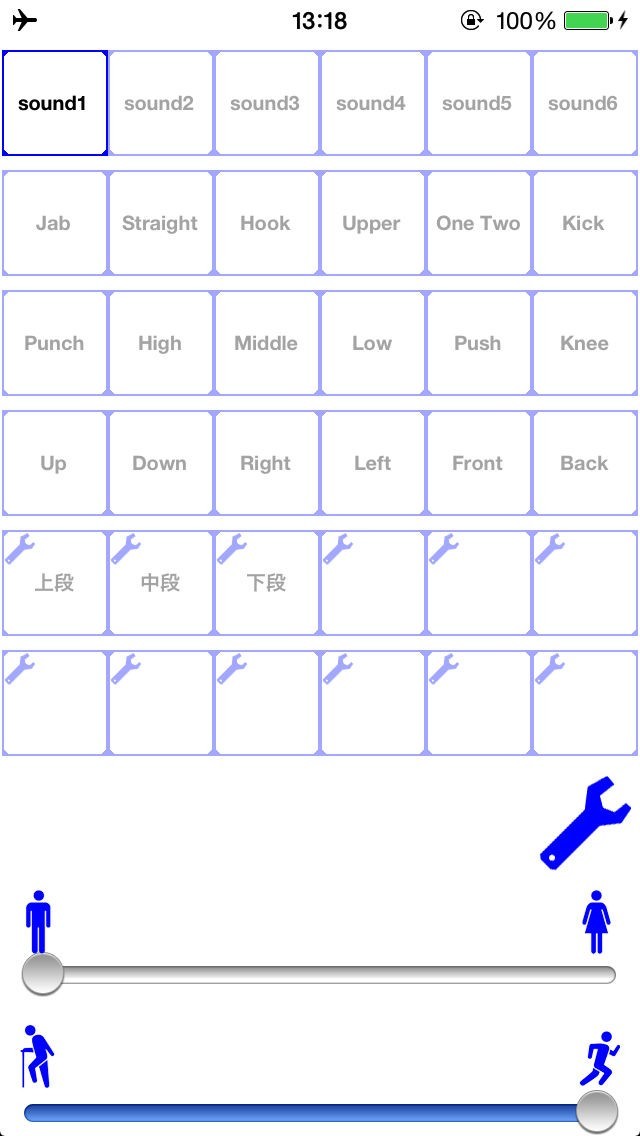Play the Punch sound
The image size is (640, 1136).
55,343
